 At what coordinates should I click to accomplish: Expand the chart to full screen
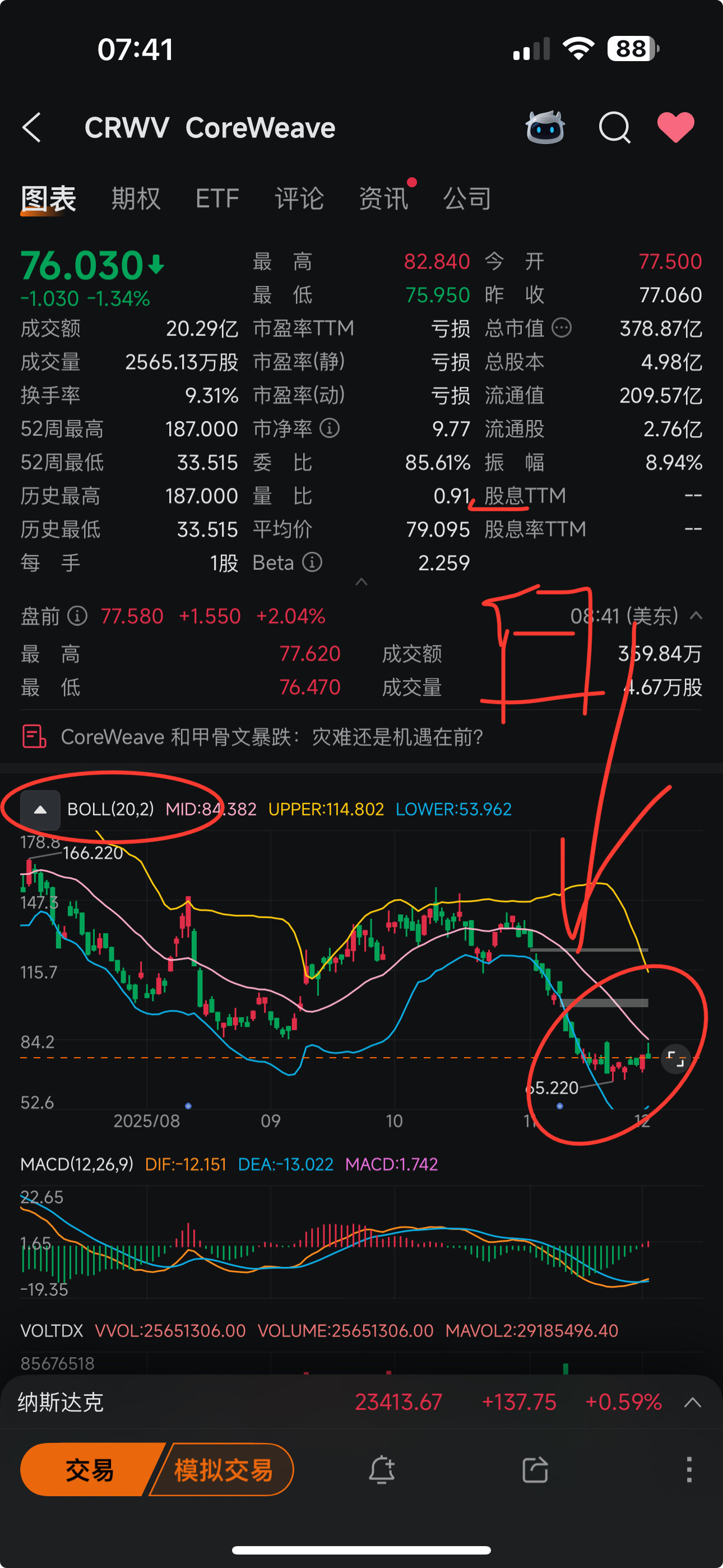click(x=675, y=1059)
